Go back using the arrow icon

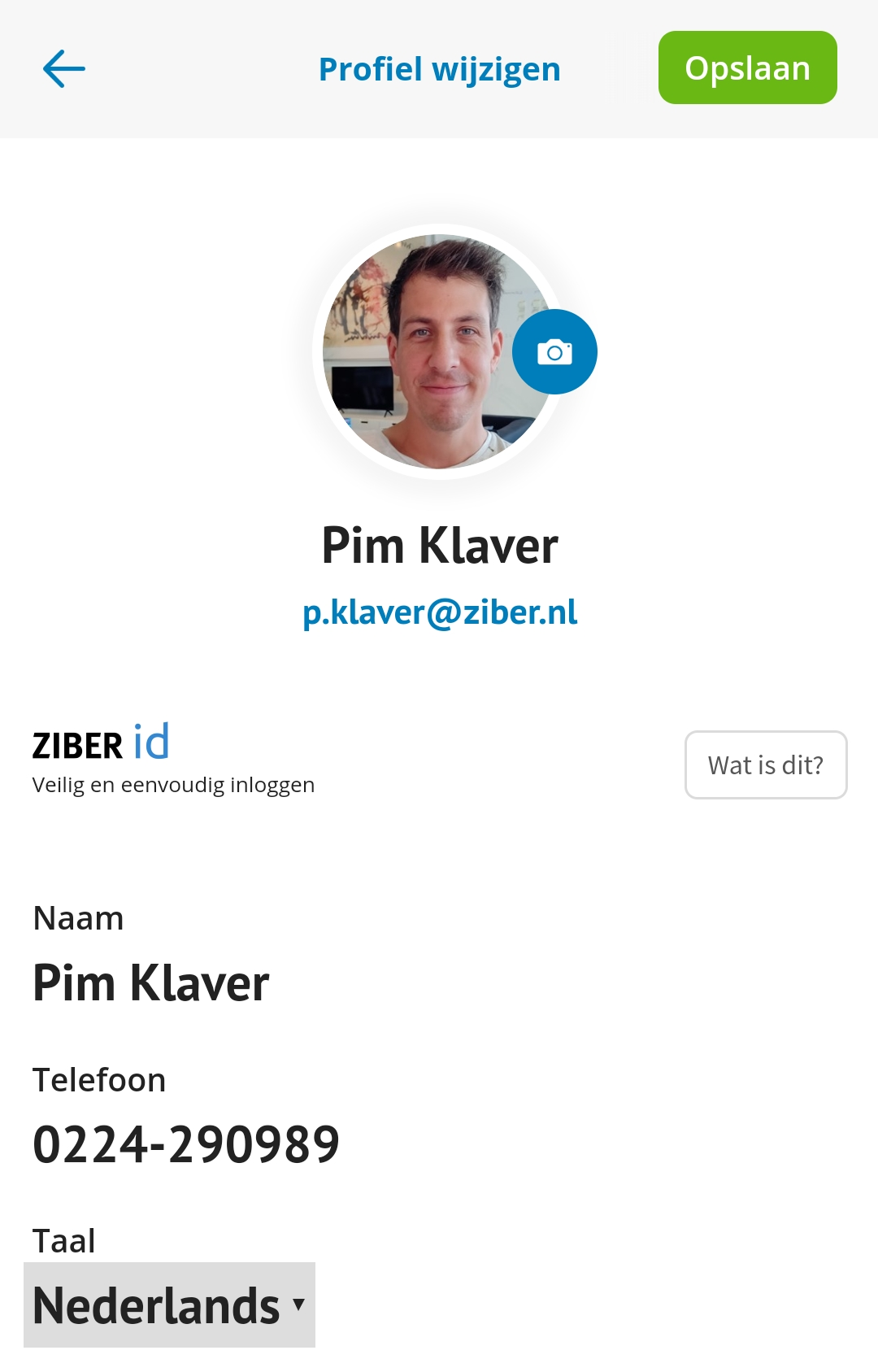[64, 69]
